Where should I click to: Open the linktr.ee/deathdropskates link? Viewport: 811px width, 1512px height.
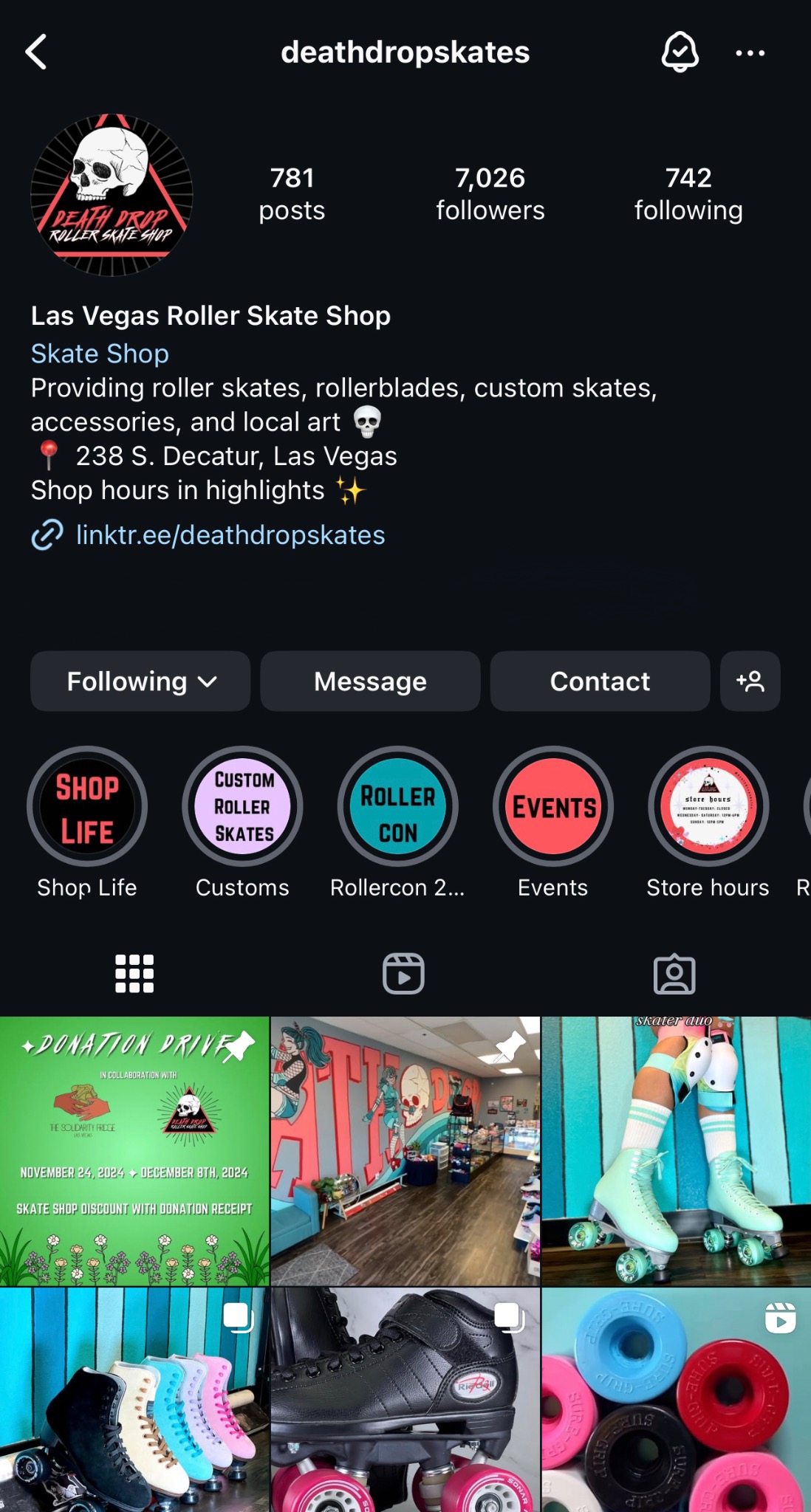coord(230,535)
